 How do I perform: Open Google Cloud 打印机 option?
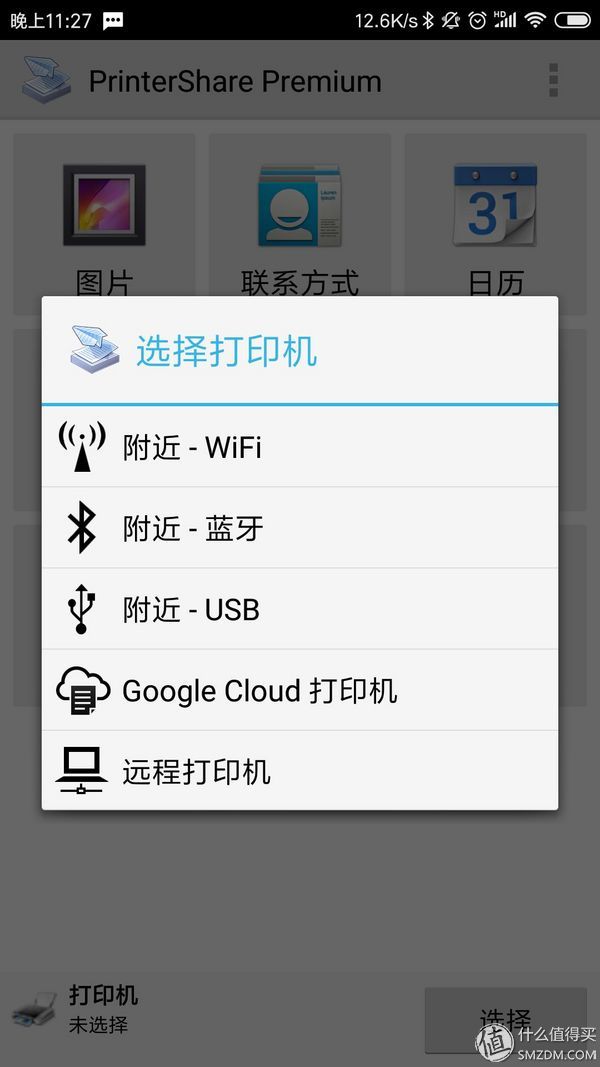(299, 690)
